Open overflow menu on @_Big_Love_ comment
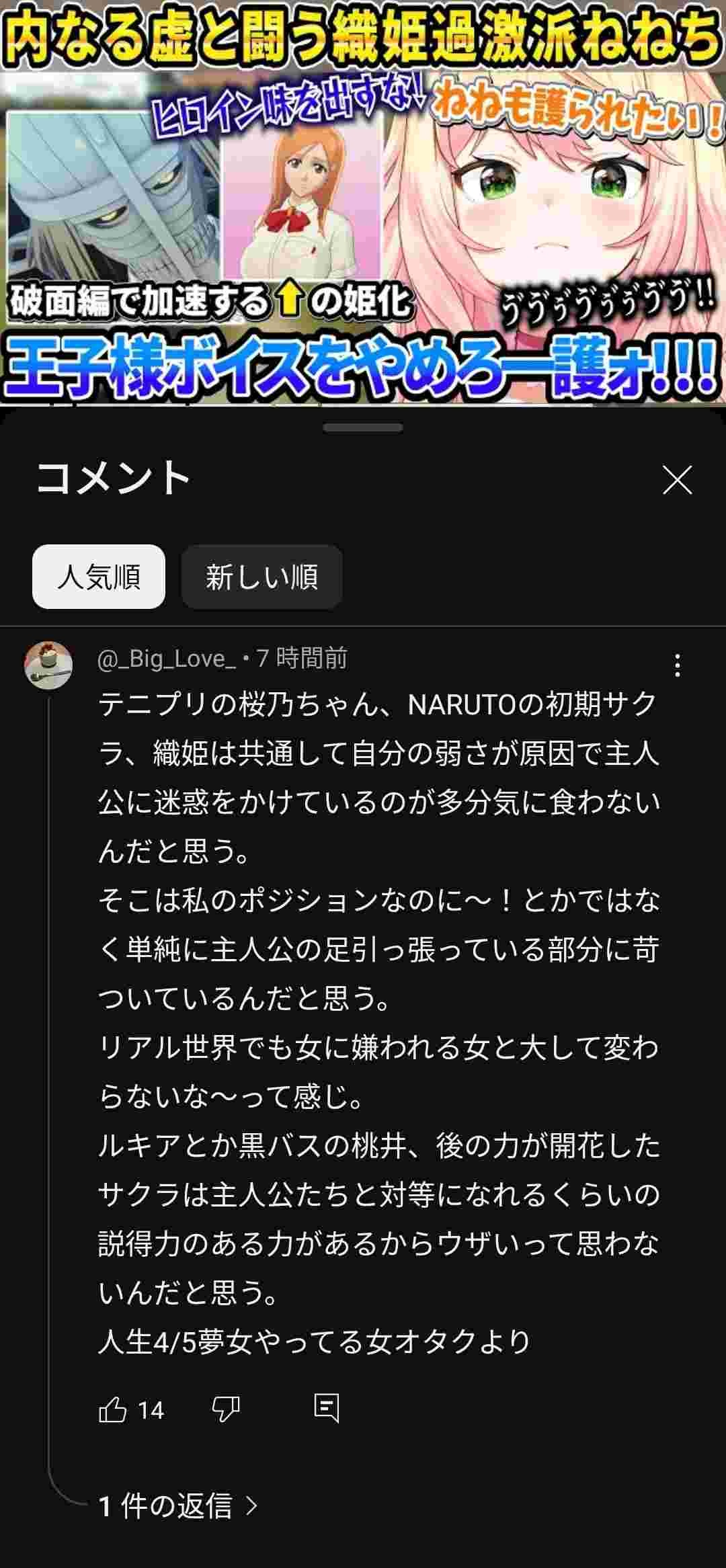The width and height of the screenshot is (726, 1568). (677, 665)
